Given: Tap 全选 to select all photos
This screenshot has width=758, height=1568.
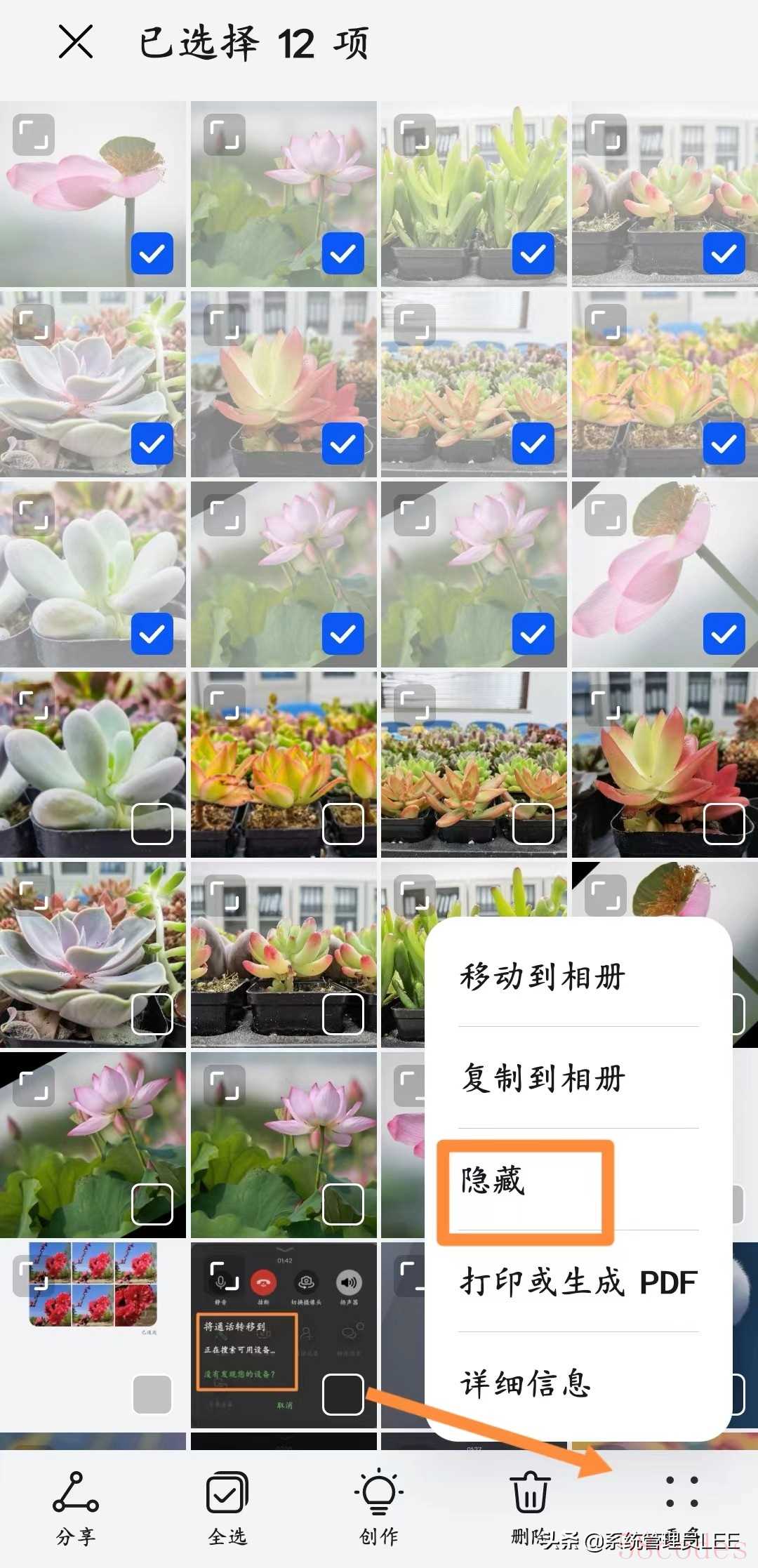Looking at the screenshot, I should pos(227,1504).
